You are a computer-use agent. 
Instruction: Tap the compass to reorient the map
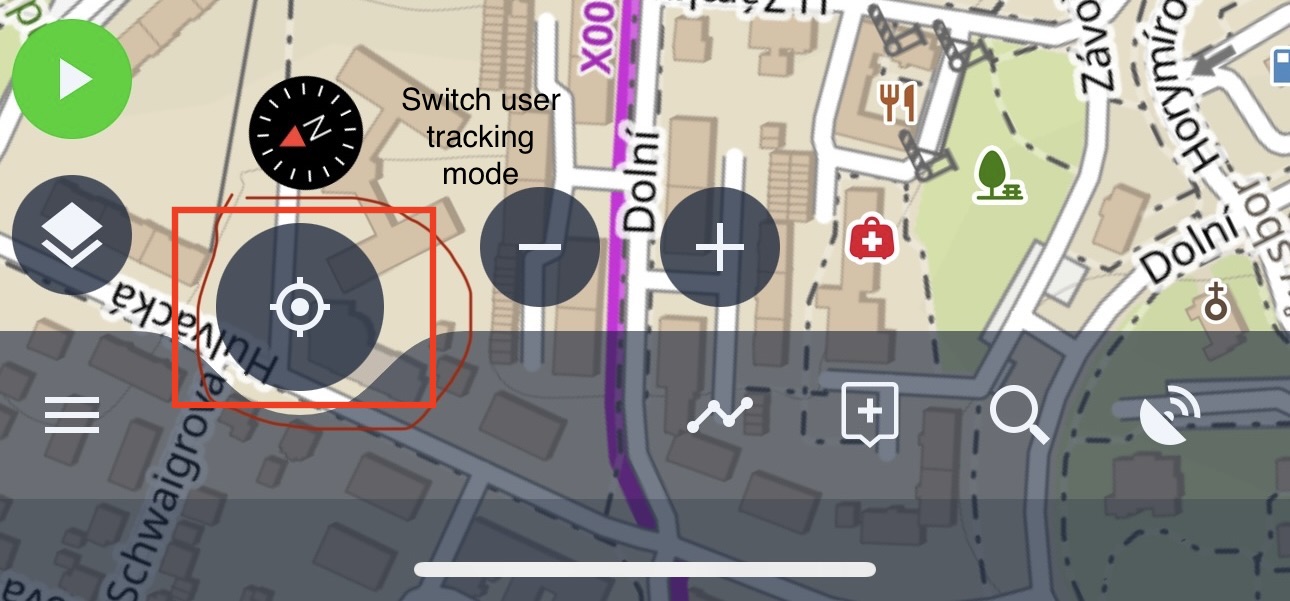click(304, 134)
